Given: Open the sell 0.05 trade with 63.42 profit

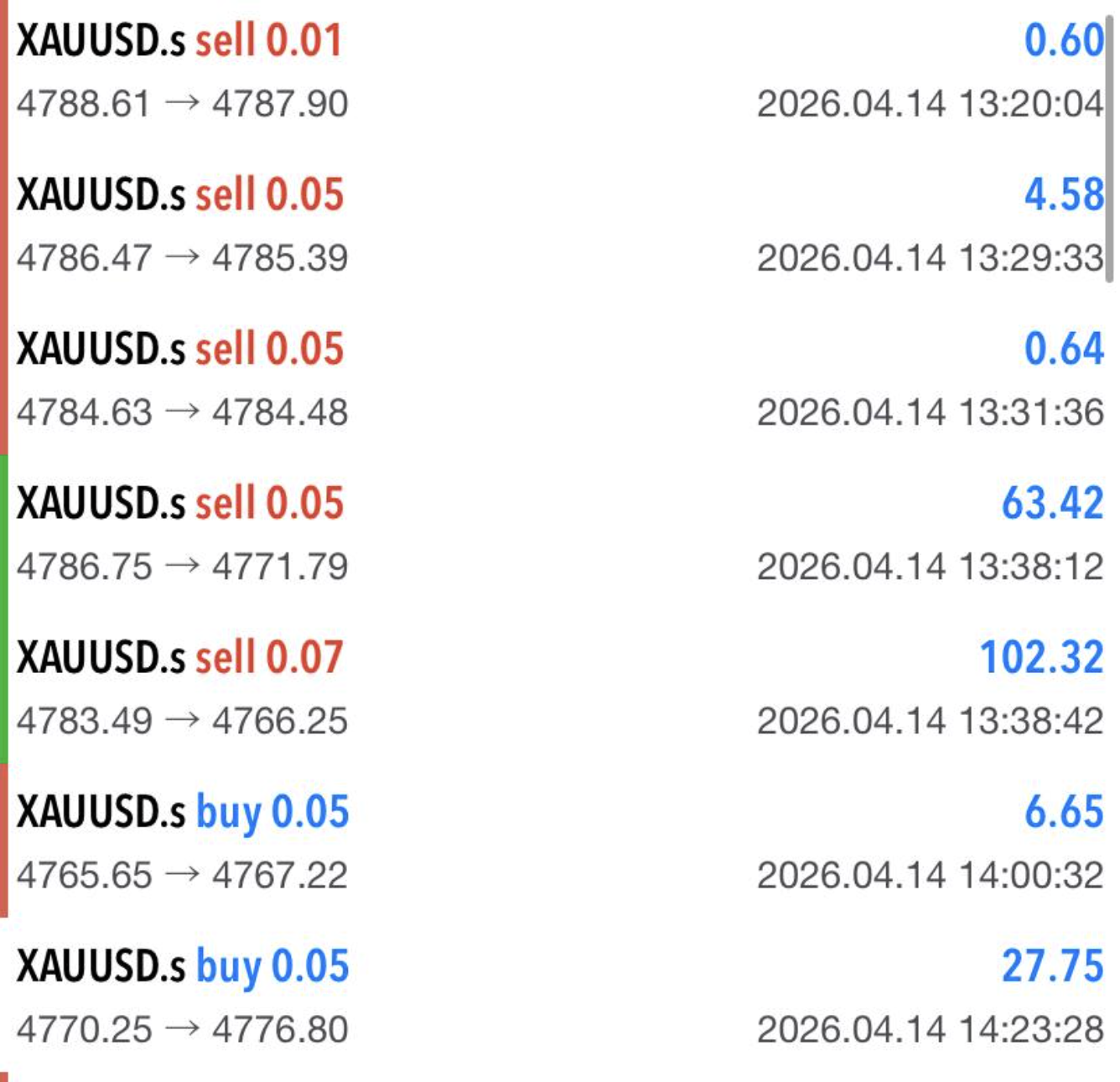Looking at the screenshot, I should [560, 535].
